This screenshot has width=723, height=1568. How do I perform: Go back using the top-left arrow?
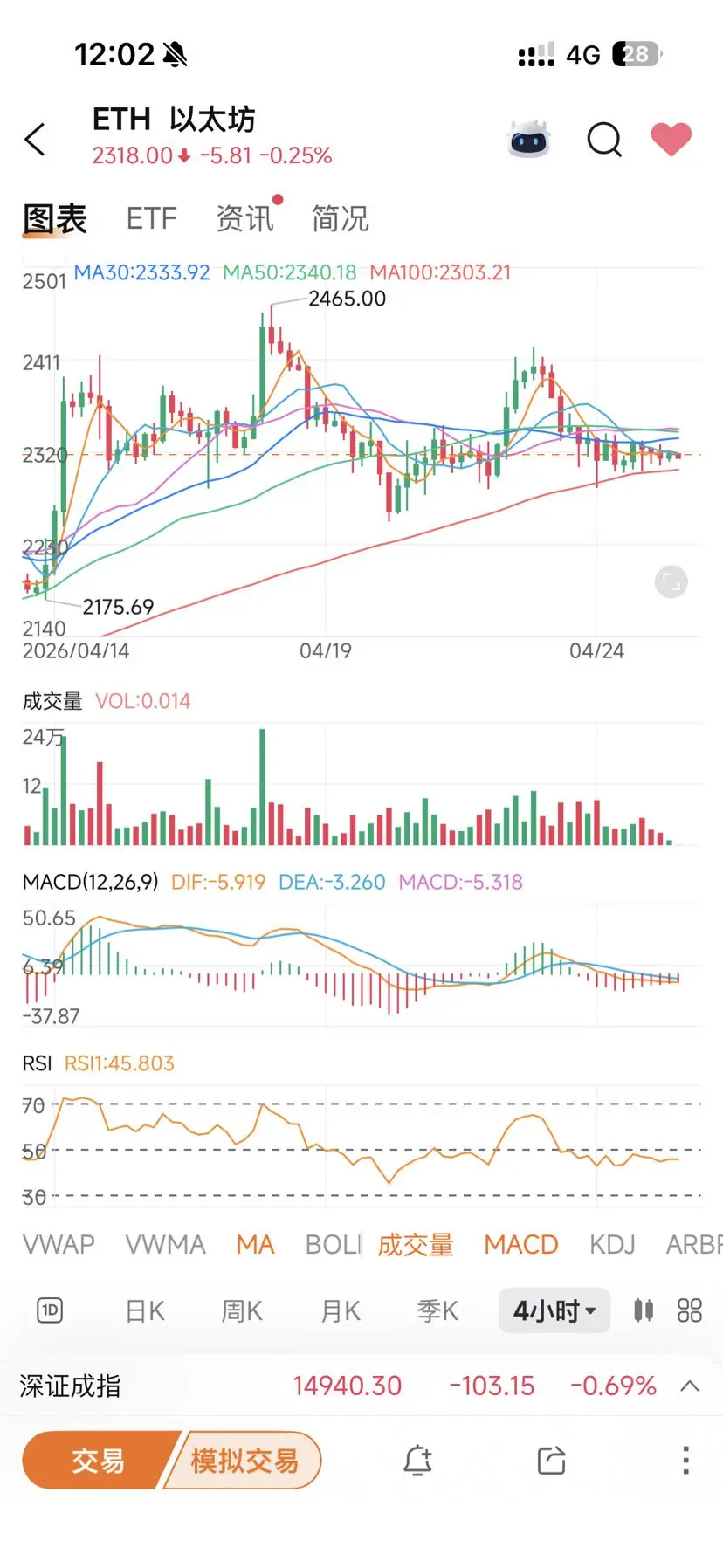tap(36, 139)
